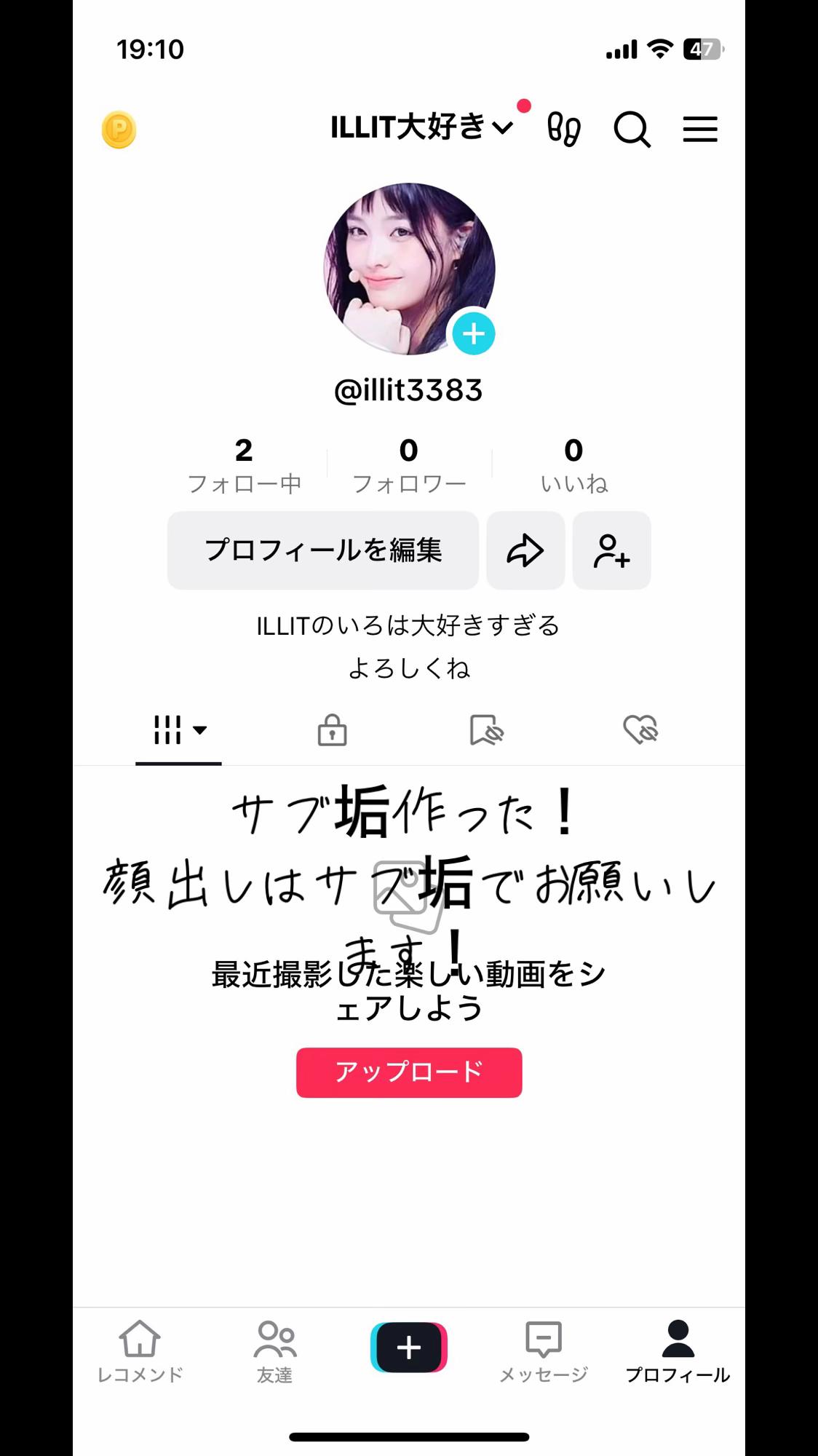Open the hamburger menu
The width and height of the screenshot is (818, 1456).
700,130
